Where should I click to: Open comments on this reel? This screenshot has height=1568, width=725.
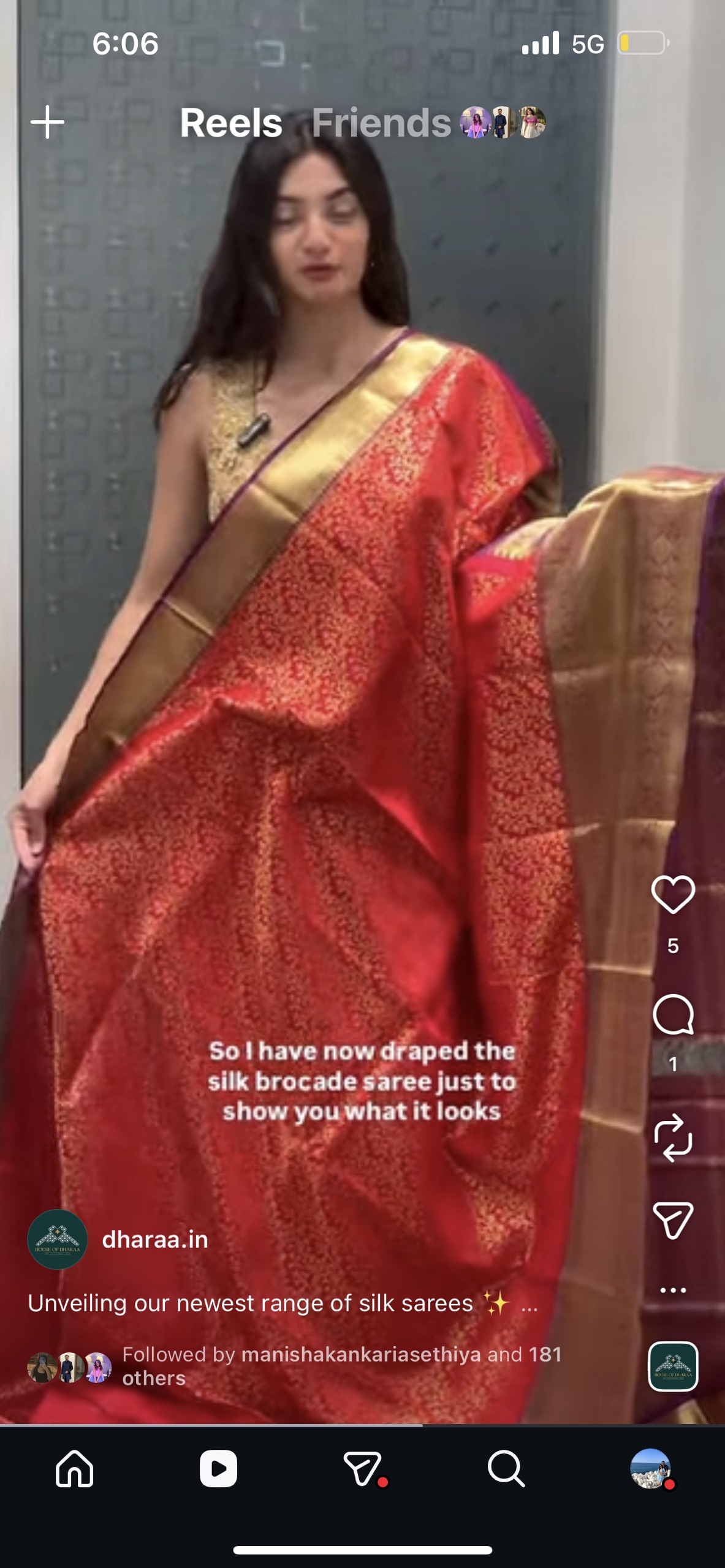(672, 1015)
